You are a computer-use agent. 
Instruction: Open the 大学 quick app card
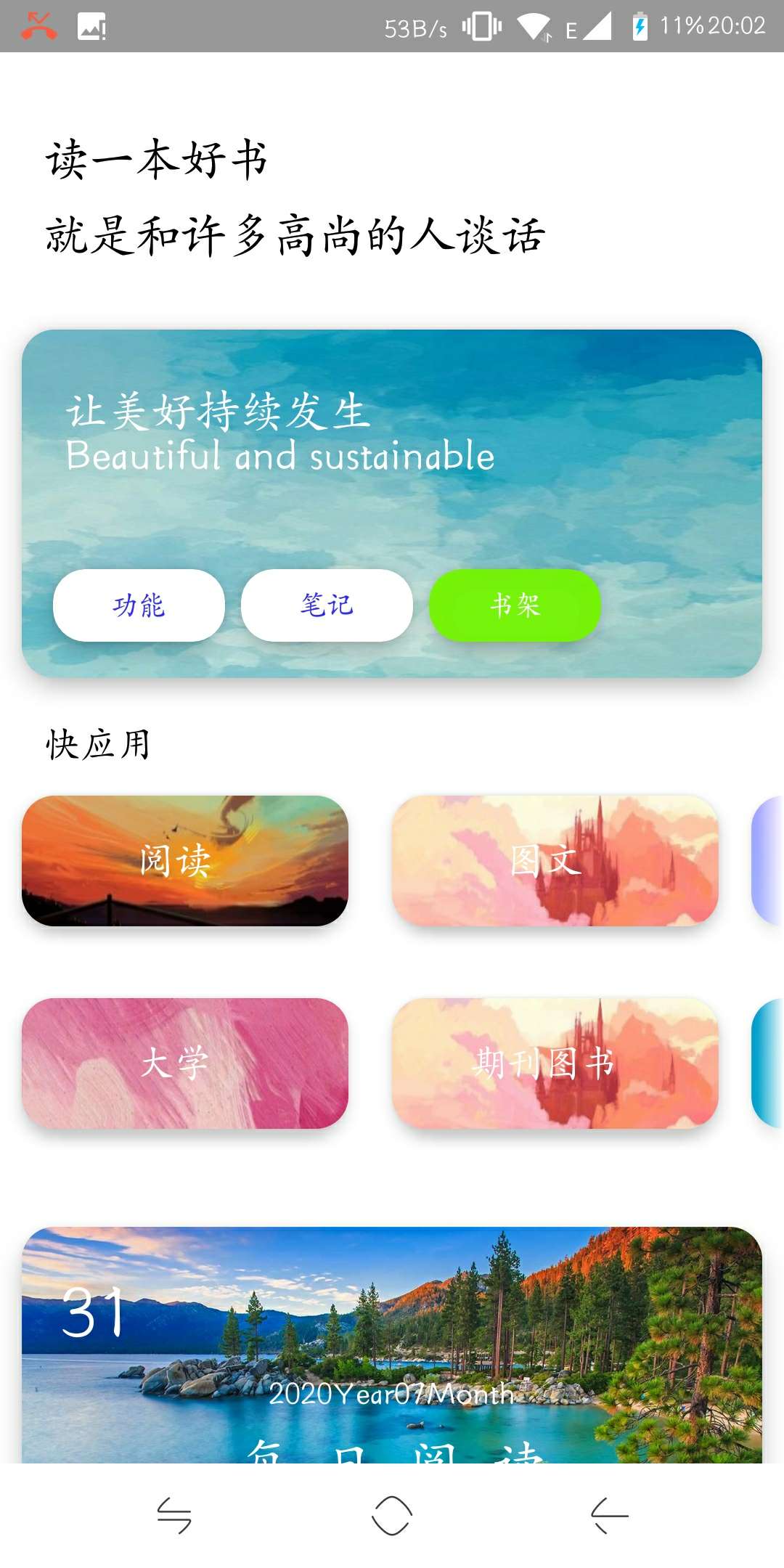pos(185,1063)
